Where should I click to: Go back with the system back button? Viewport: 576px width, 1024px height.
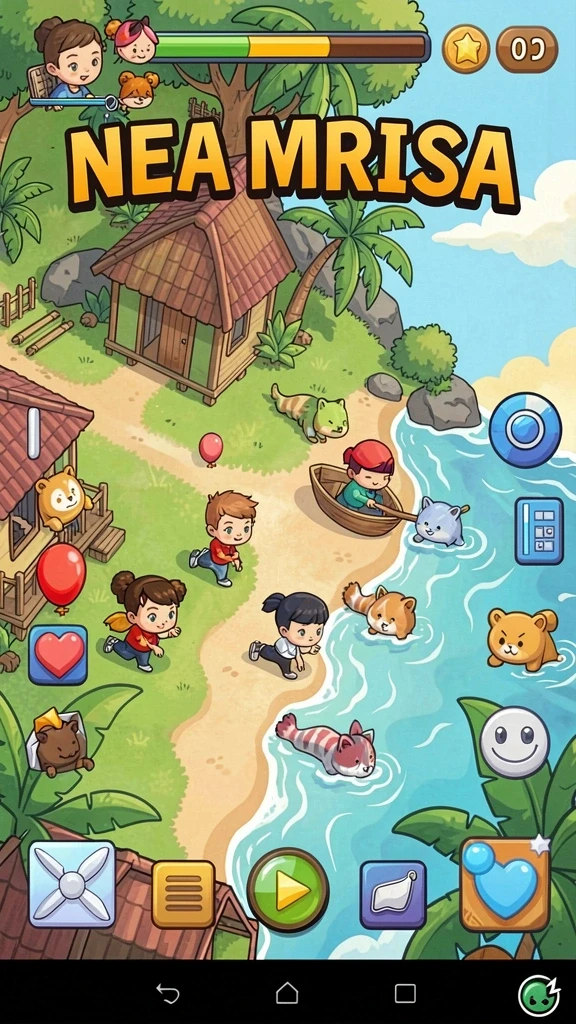[168, 993]
